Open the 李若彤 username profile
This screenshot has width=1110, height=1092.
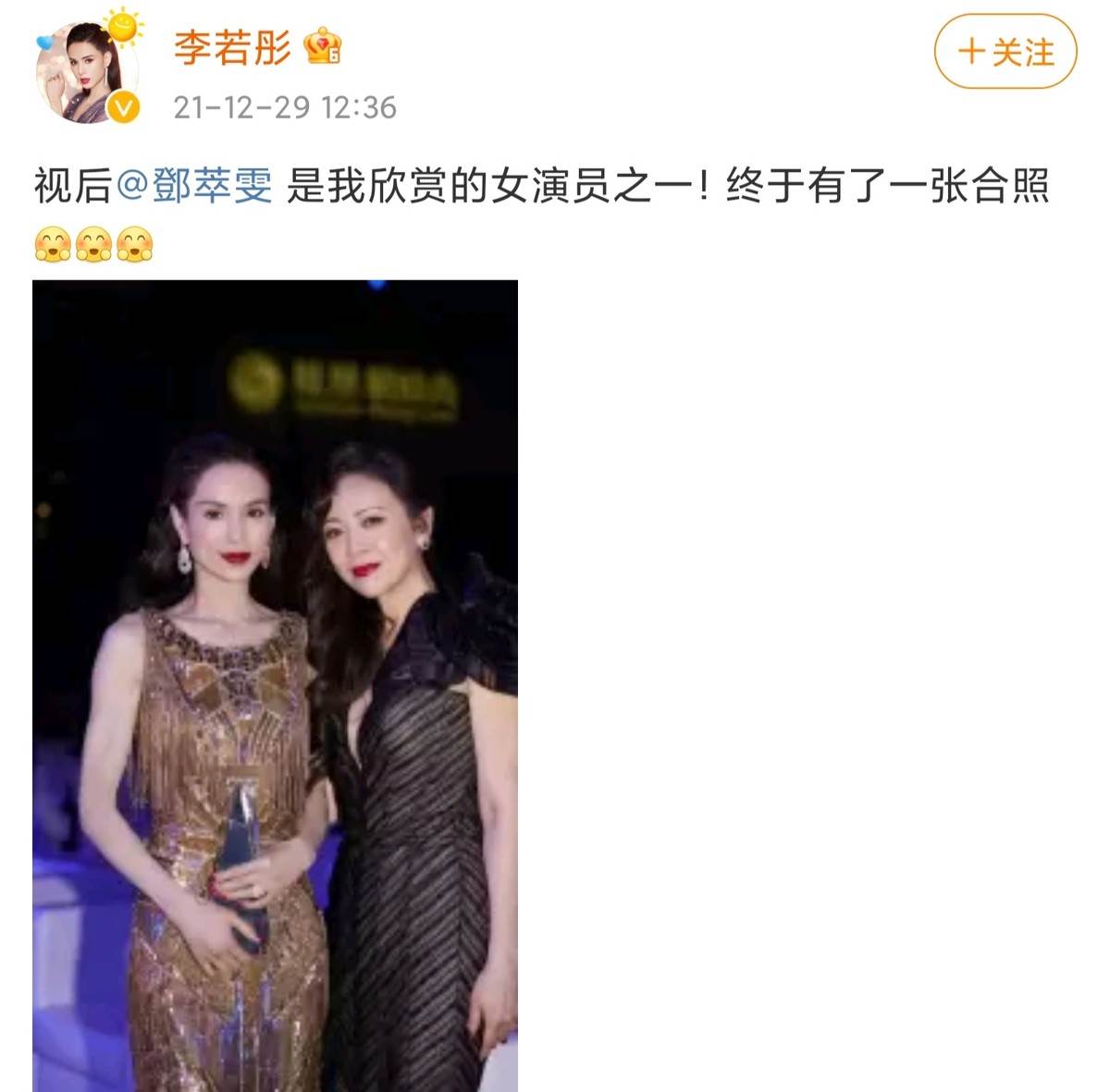coord(232,47)
